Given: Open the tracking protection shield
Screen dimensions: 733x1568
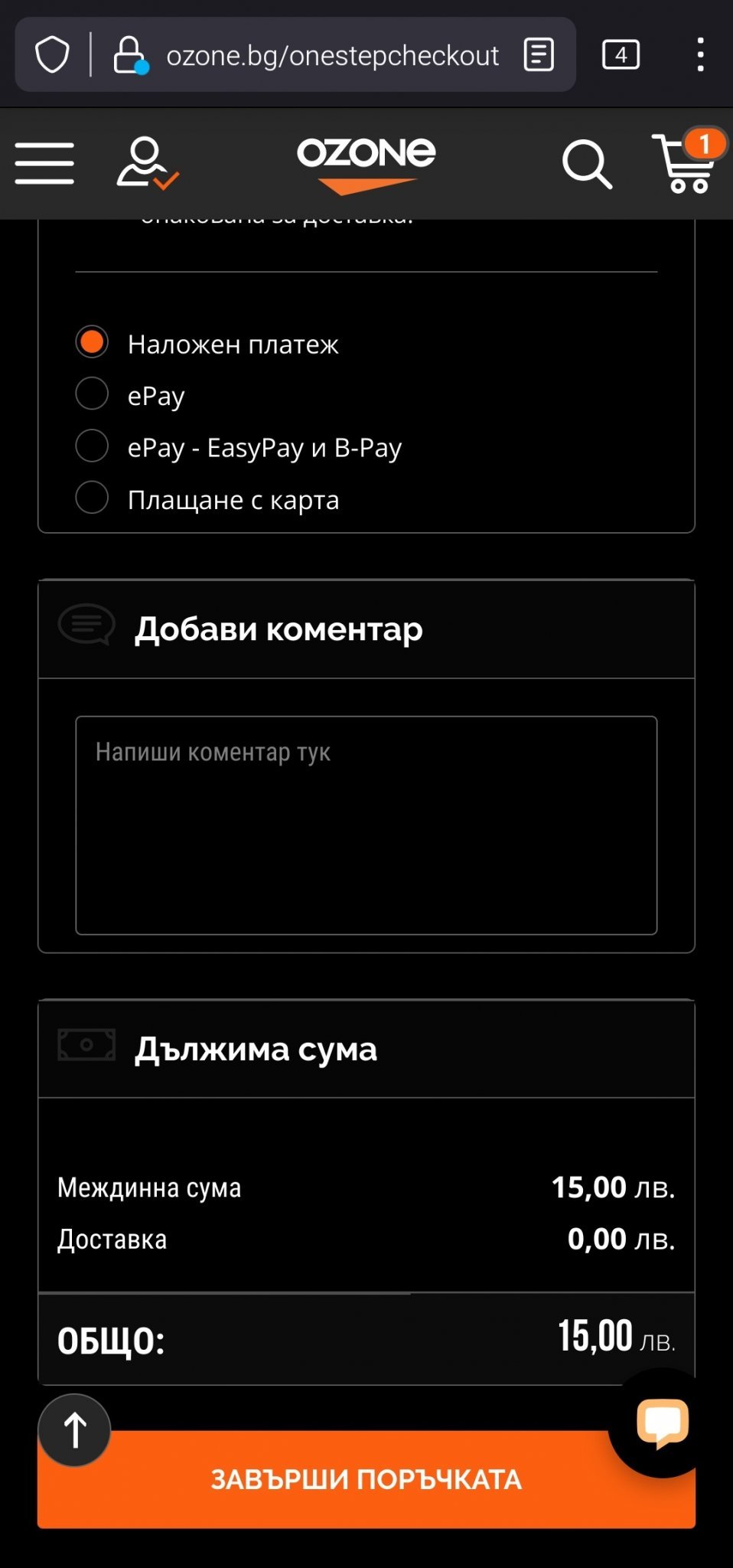Looking at the screenshot, I should coord(52,55).
